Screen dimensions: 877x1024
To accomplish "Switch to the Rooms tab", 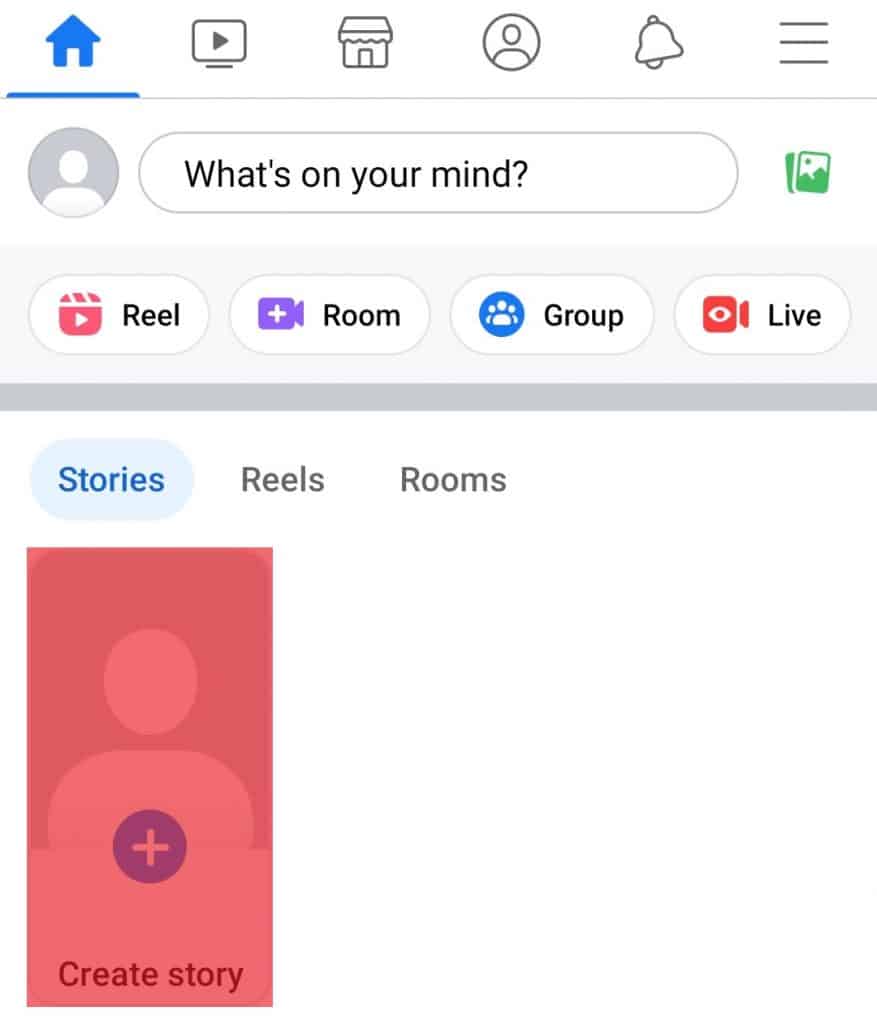I will [452, 479].
